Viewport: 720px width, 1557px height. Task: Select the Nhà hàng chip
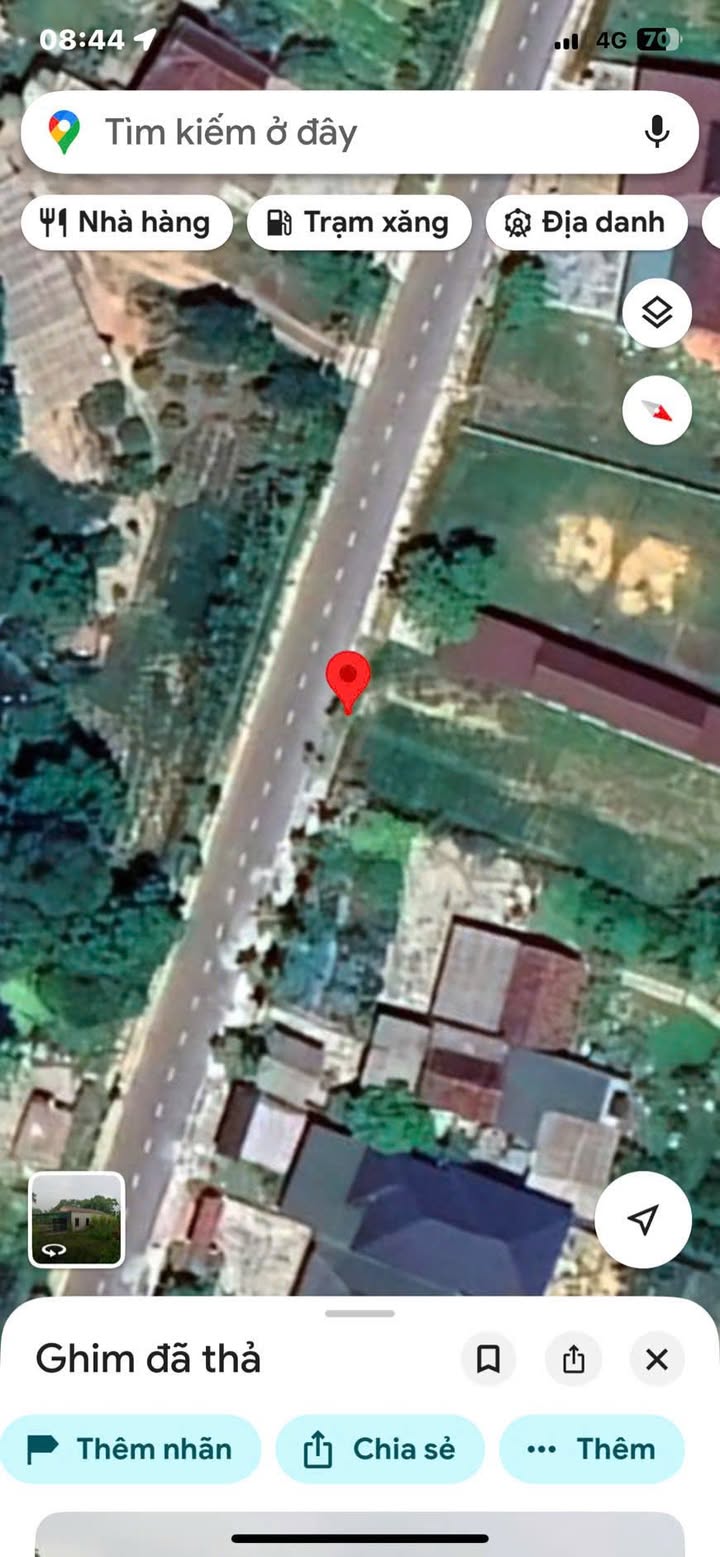click(x=127, y=222)
